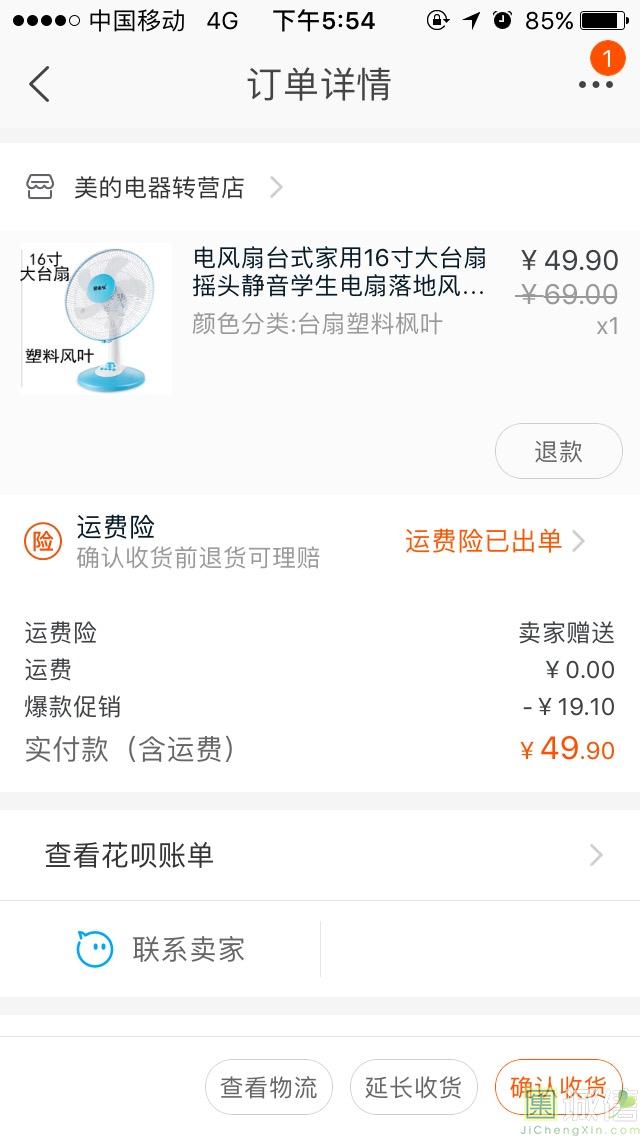Open the electric fan product thumbnail
This screenshot has height=1136, width=640.
[96, 318]
